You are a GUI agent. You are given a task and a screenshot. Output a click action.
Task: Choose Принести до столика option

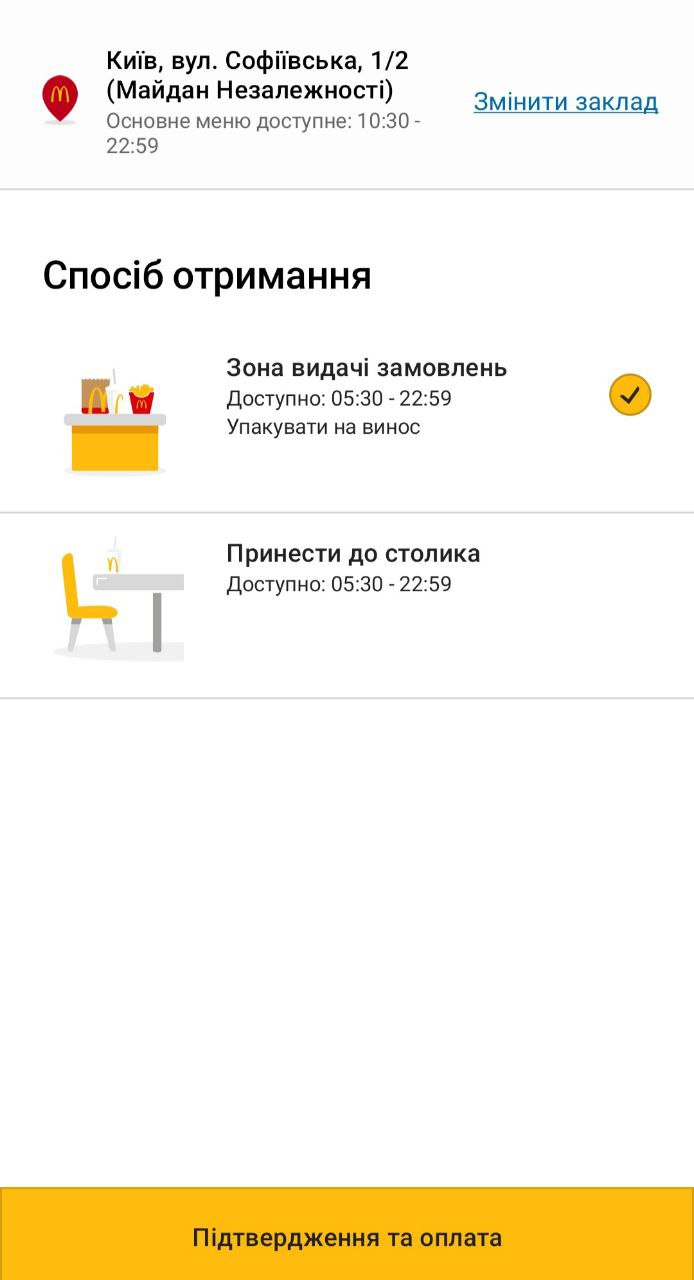click(352, 568)
